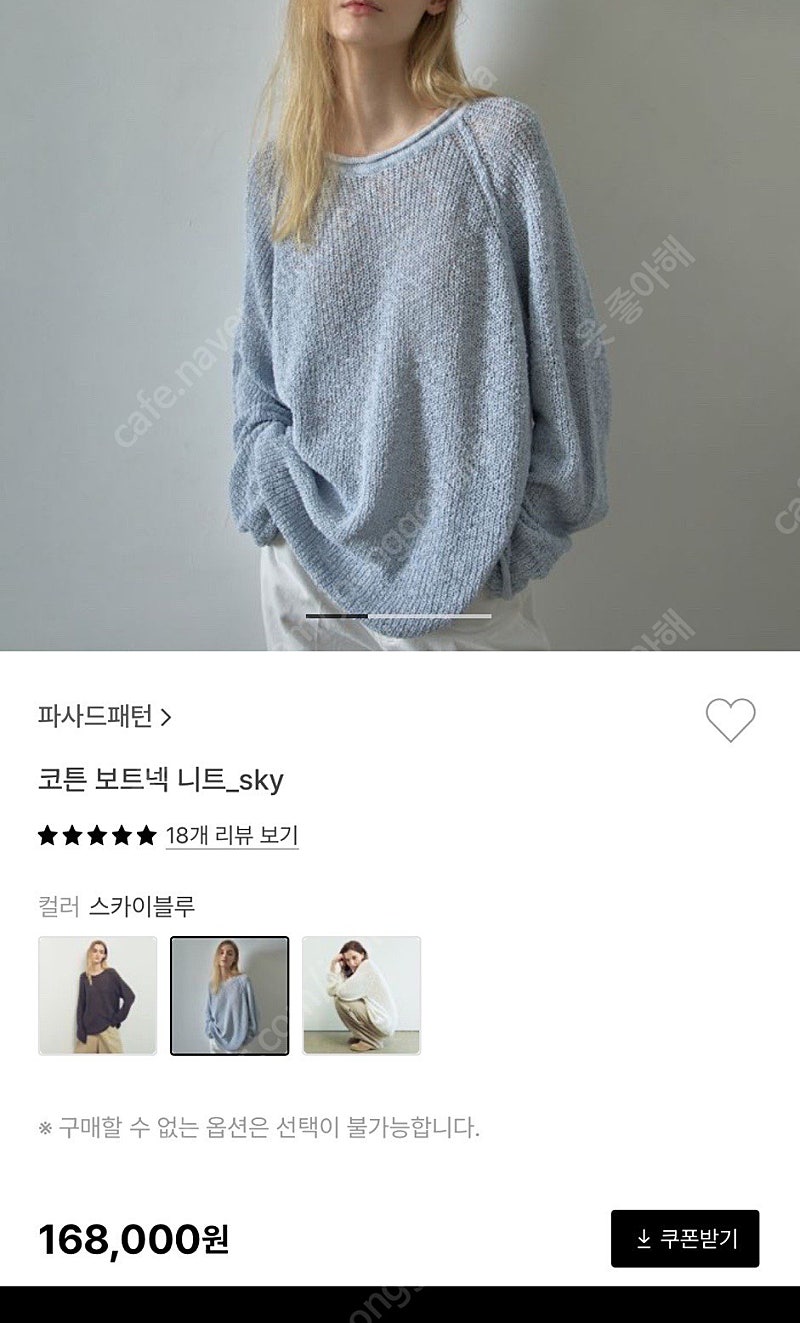This screenshot has height=1323, width=800.
Task: Select the dark charcoal color option
Action: point(98,995)
